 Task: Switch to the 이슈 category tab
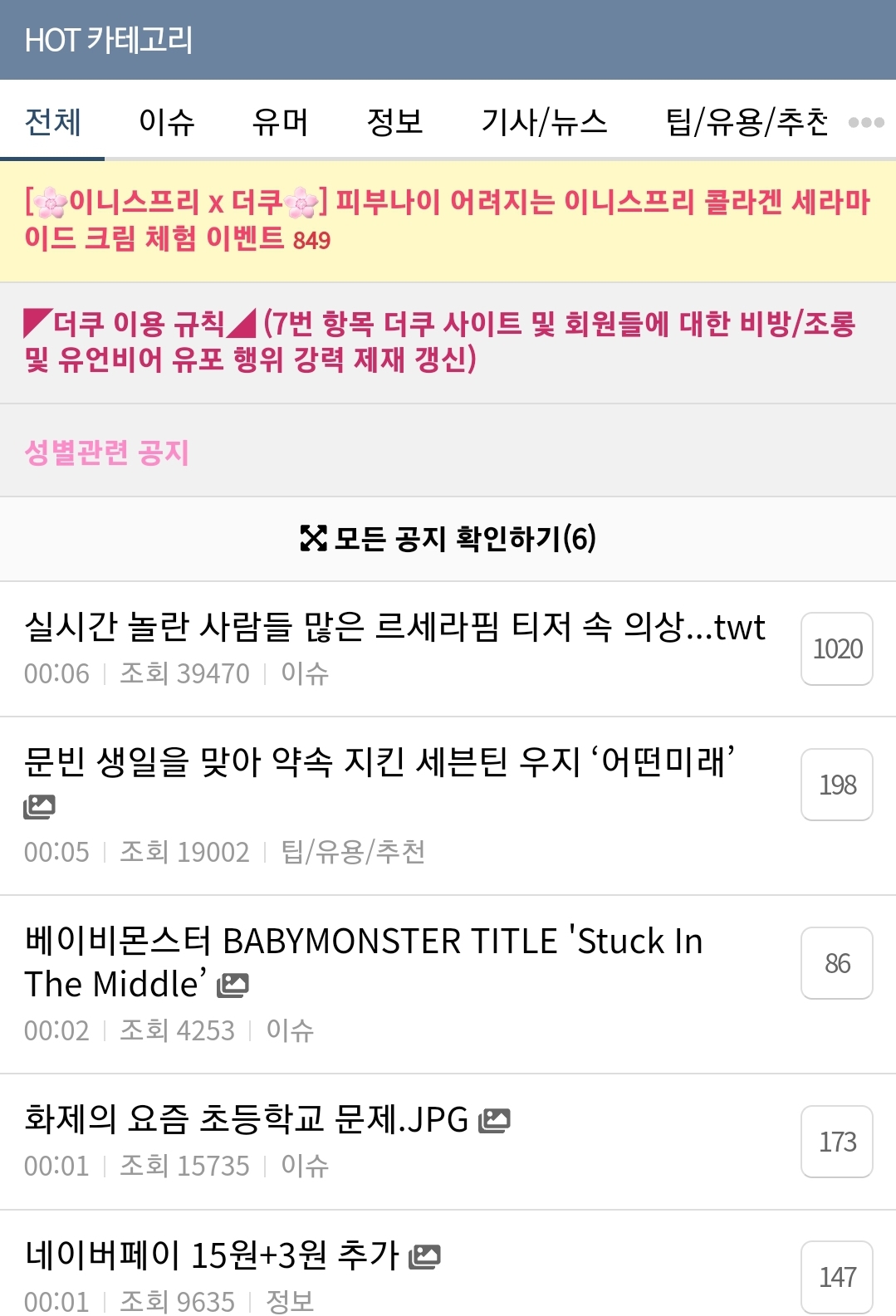(x=167, y=123)
